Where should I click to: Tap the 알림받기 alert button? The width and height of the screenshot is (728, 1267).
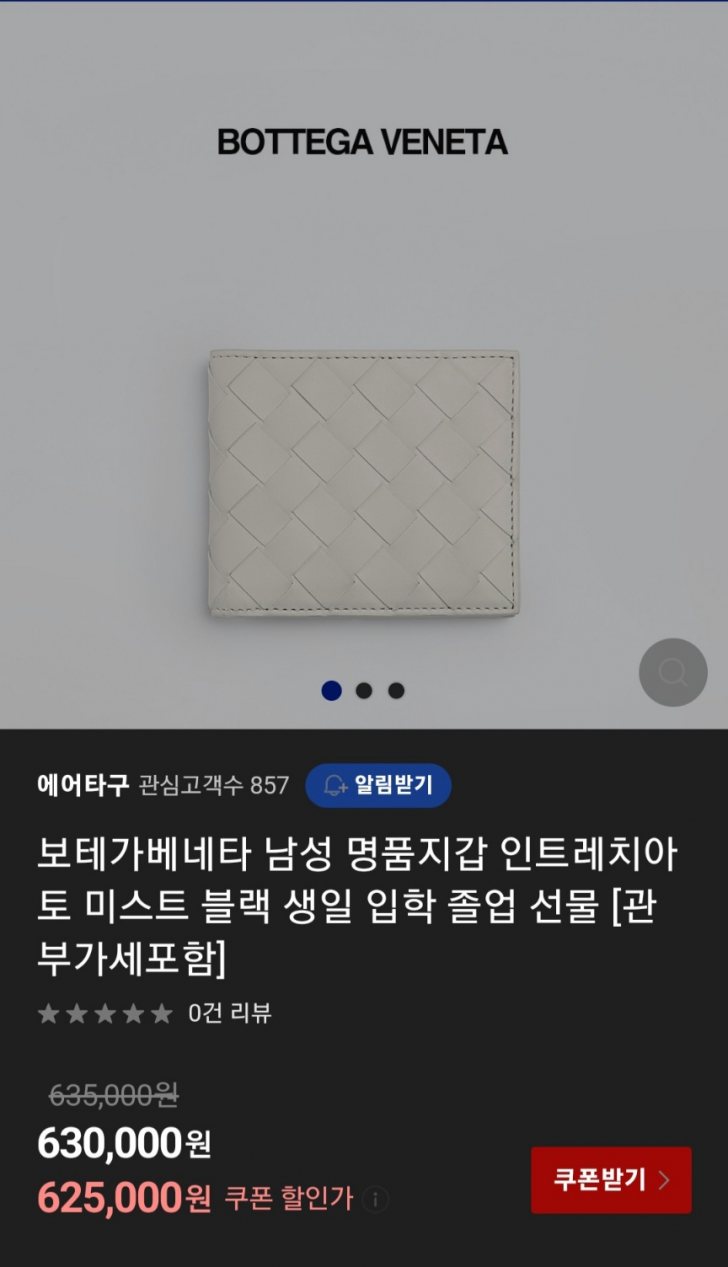click(378, 785)
